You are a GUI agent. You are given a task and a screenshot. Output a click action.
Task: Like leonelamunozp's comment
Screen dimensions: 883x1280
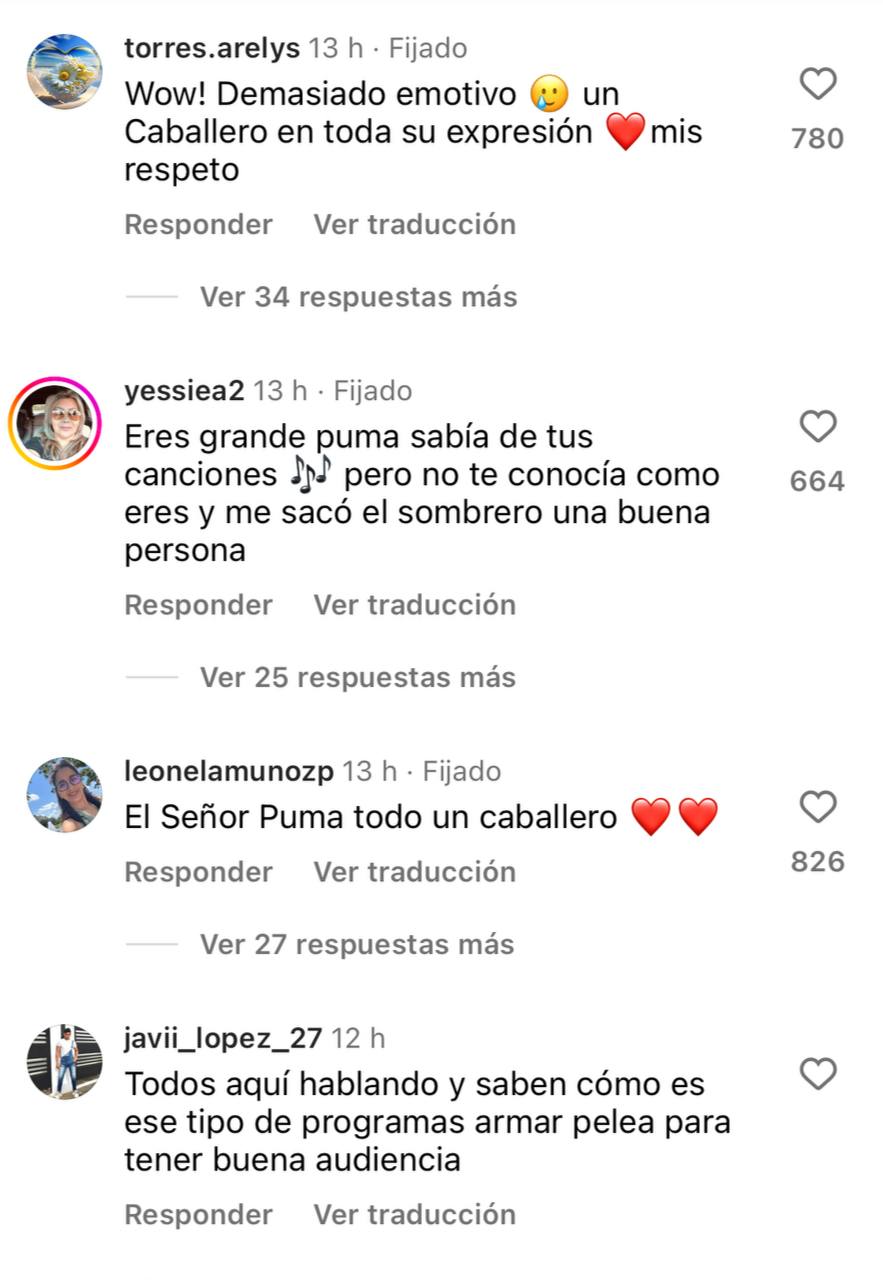tap(818, 807)
